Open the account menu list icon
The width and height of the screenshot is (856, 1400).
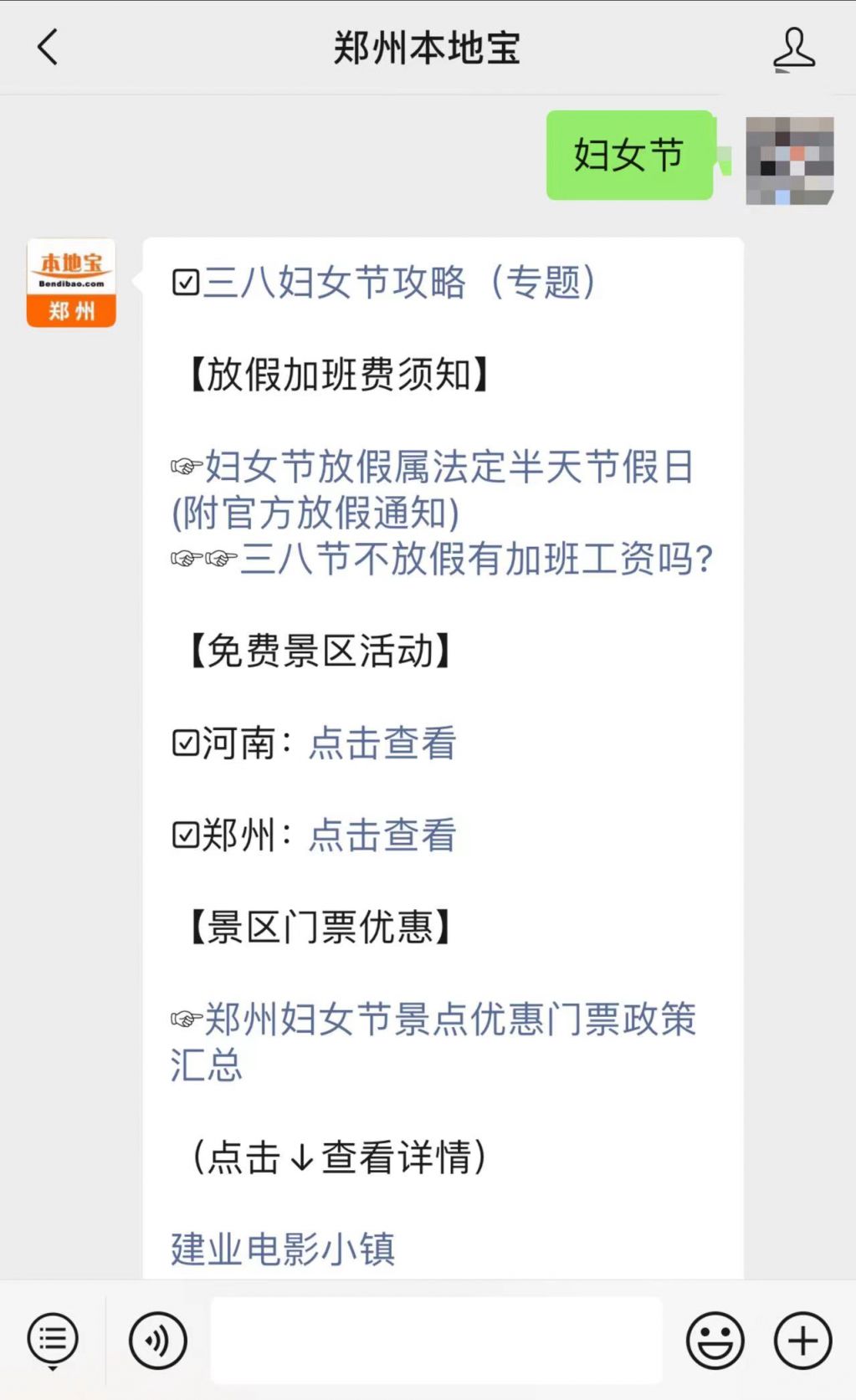coord(53,1340)
